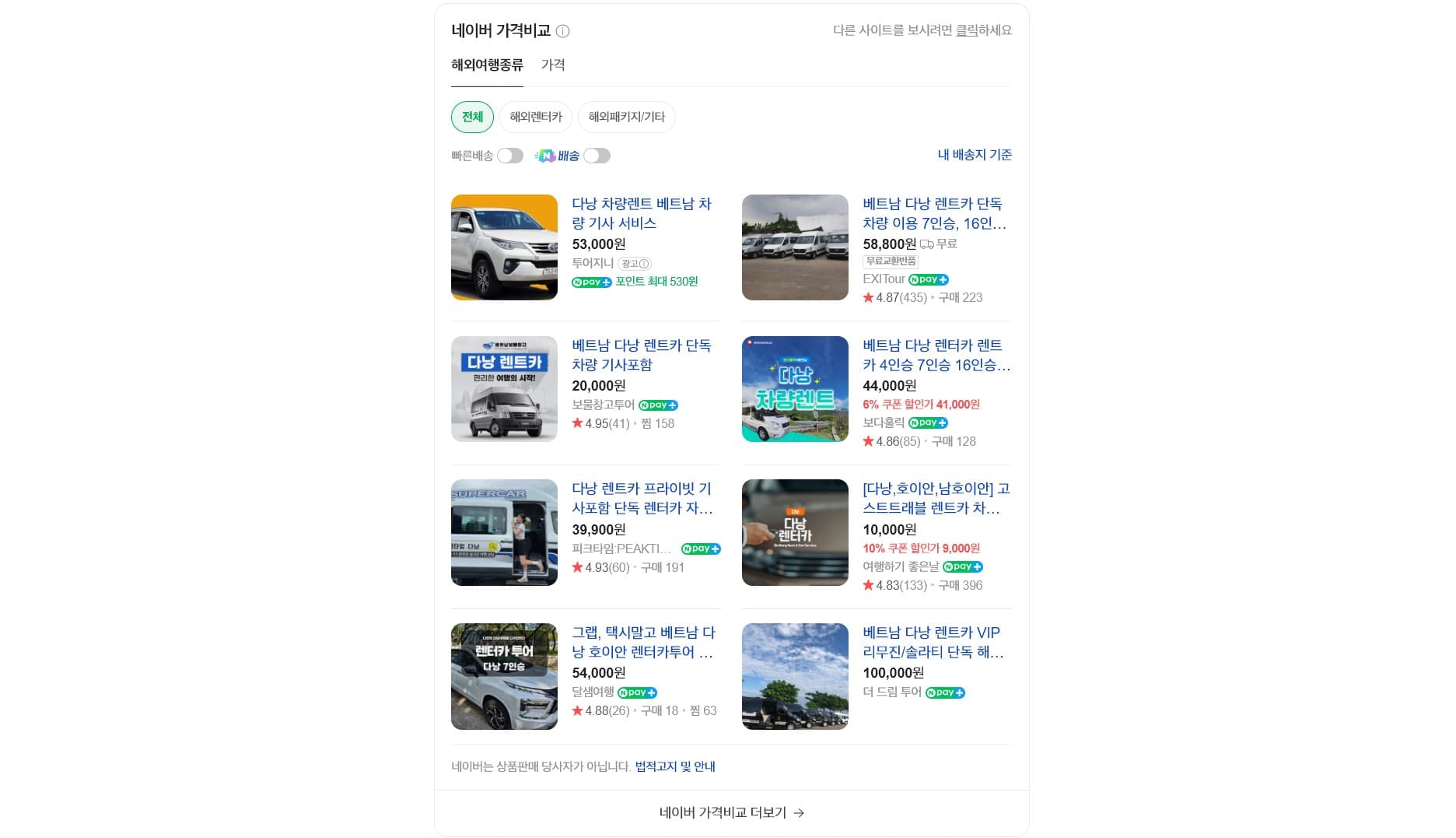Open the EXITour 58,800원 rental car listing

(x=933, y=213)
